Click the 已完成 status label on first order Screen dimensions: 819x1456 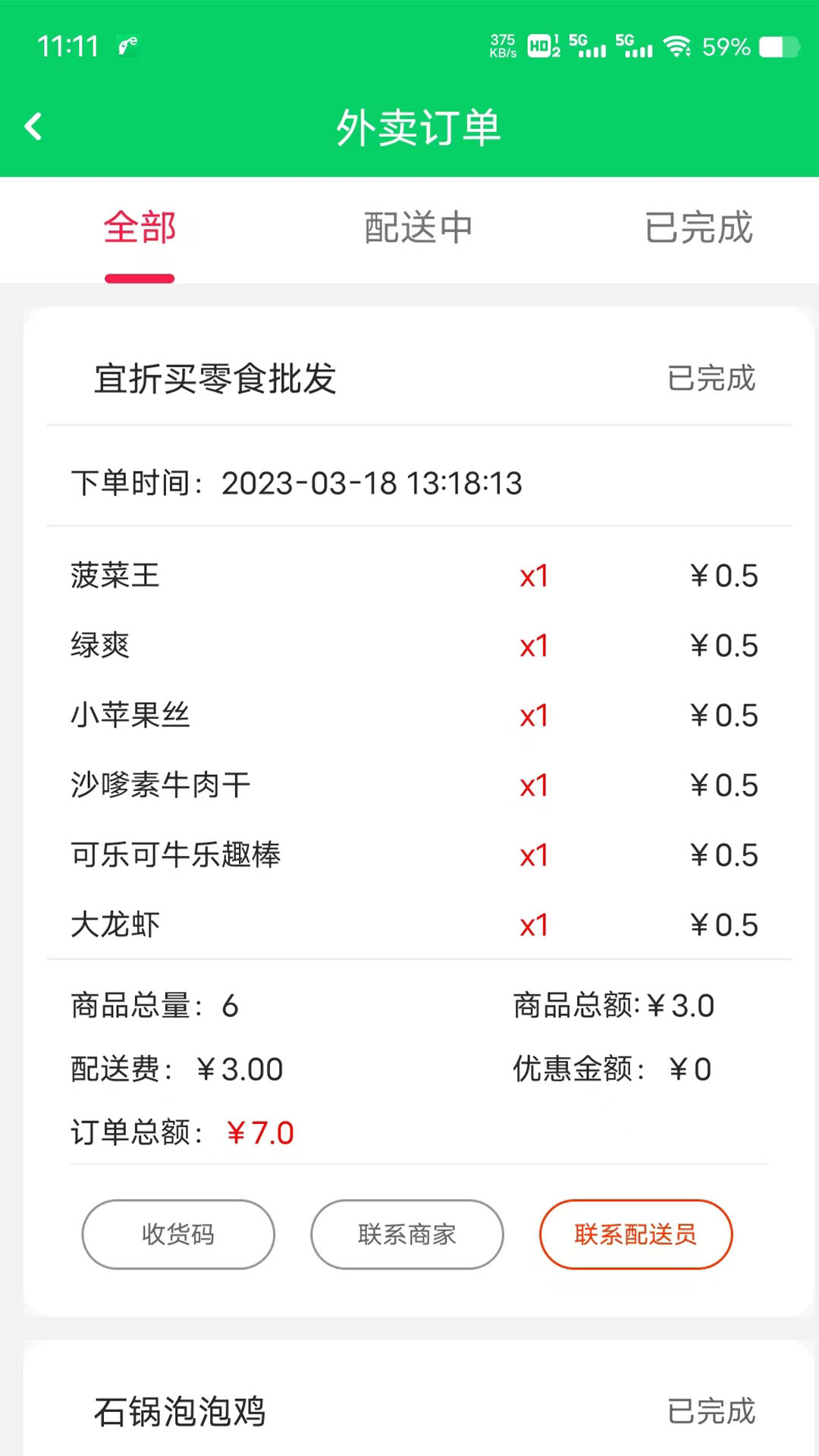(x=711, y=380)
